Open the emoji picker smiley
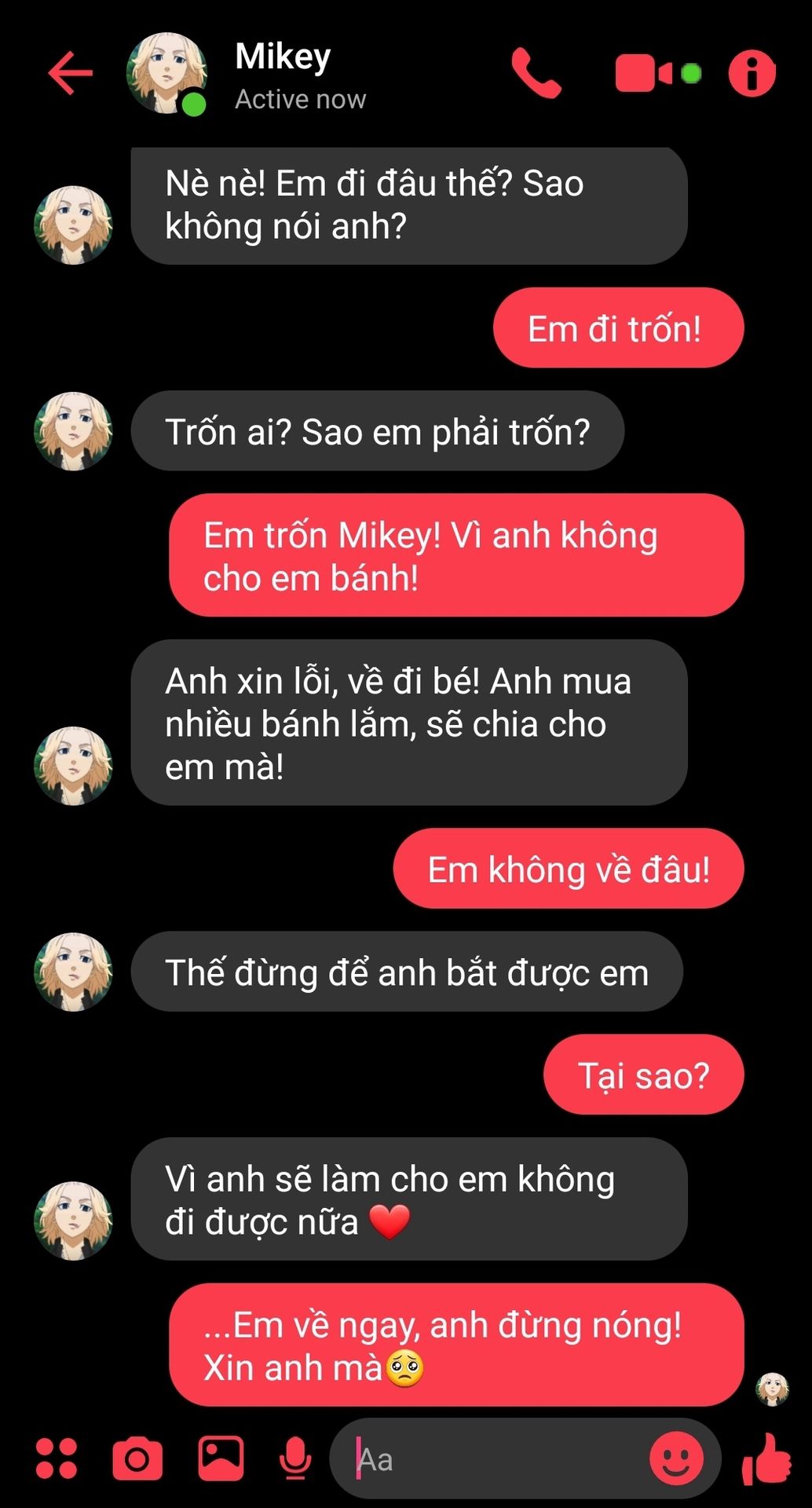The width and height of the screenshot is (812, 1508). click(x=676, y=1459)
